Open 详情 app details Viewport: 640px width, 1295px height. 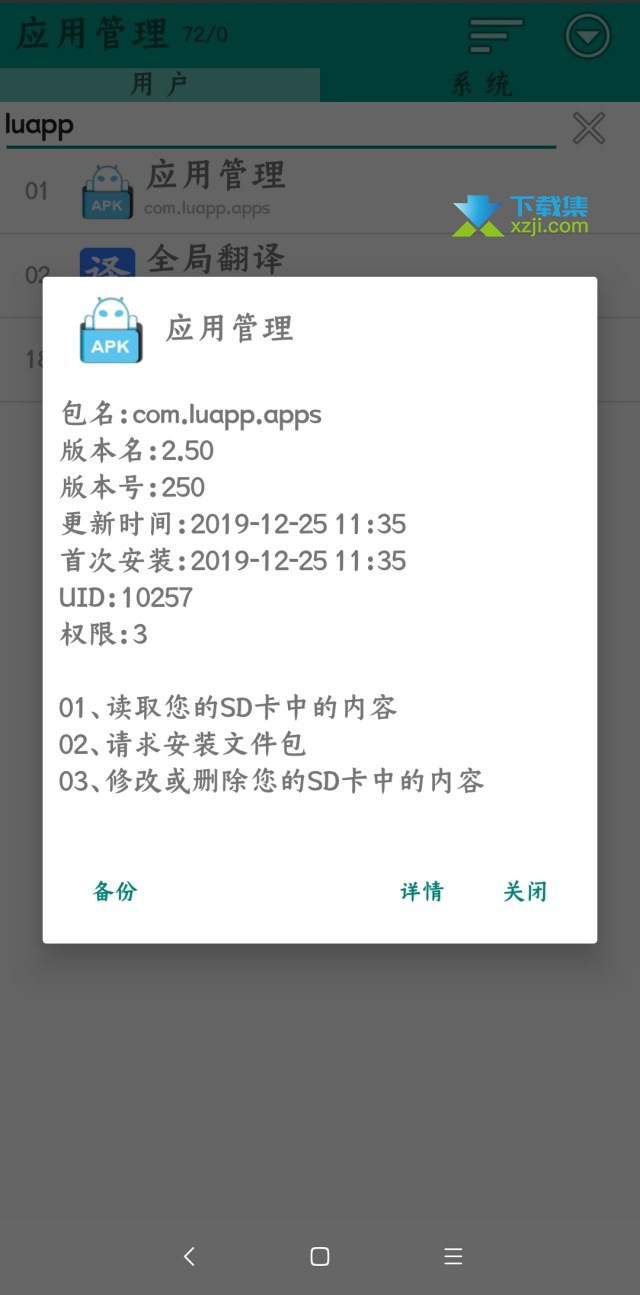(x=422, y=891)
